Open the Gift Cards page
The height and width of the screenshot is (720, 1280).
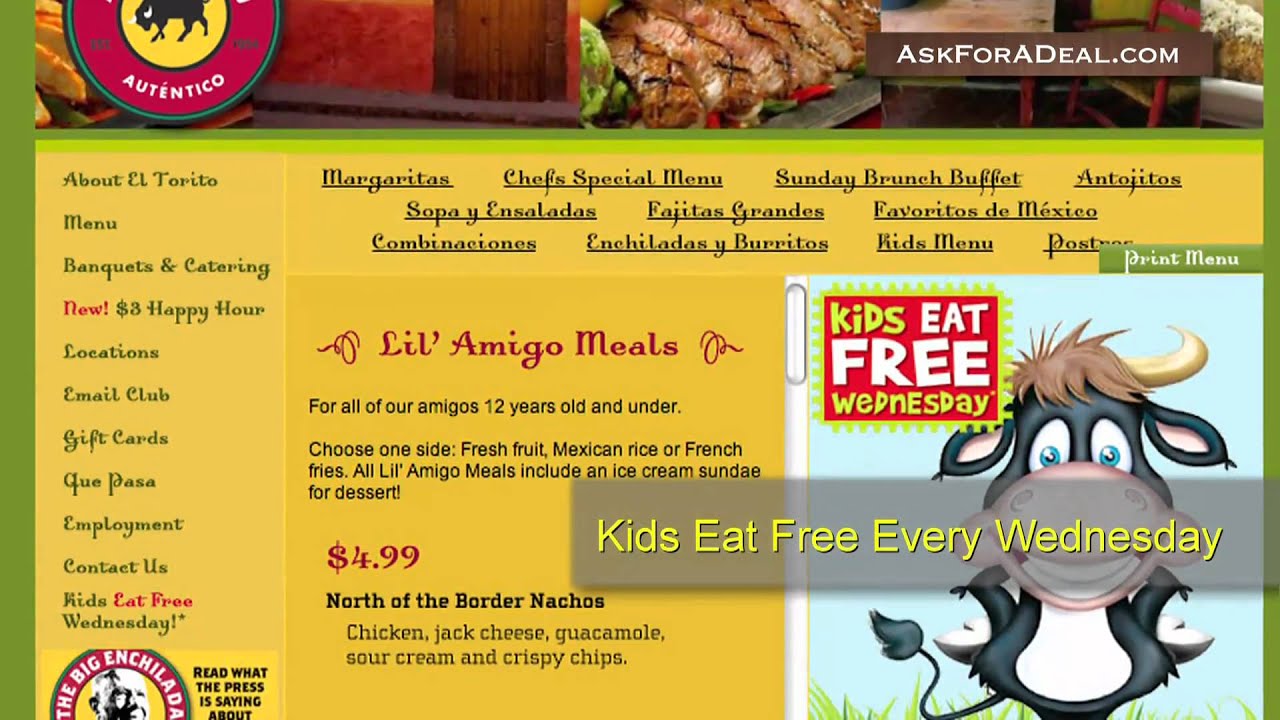point(115,438)
